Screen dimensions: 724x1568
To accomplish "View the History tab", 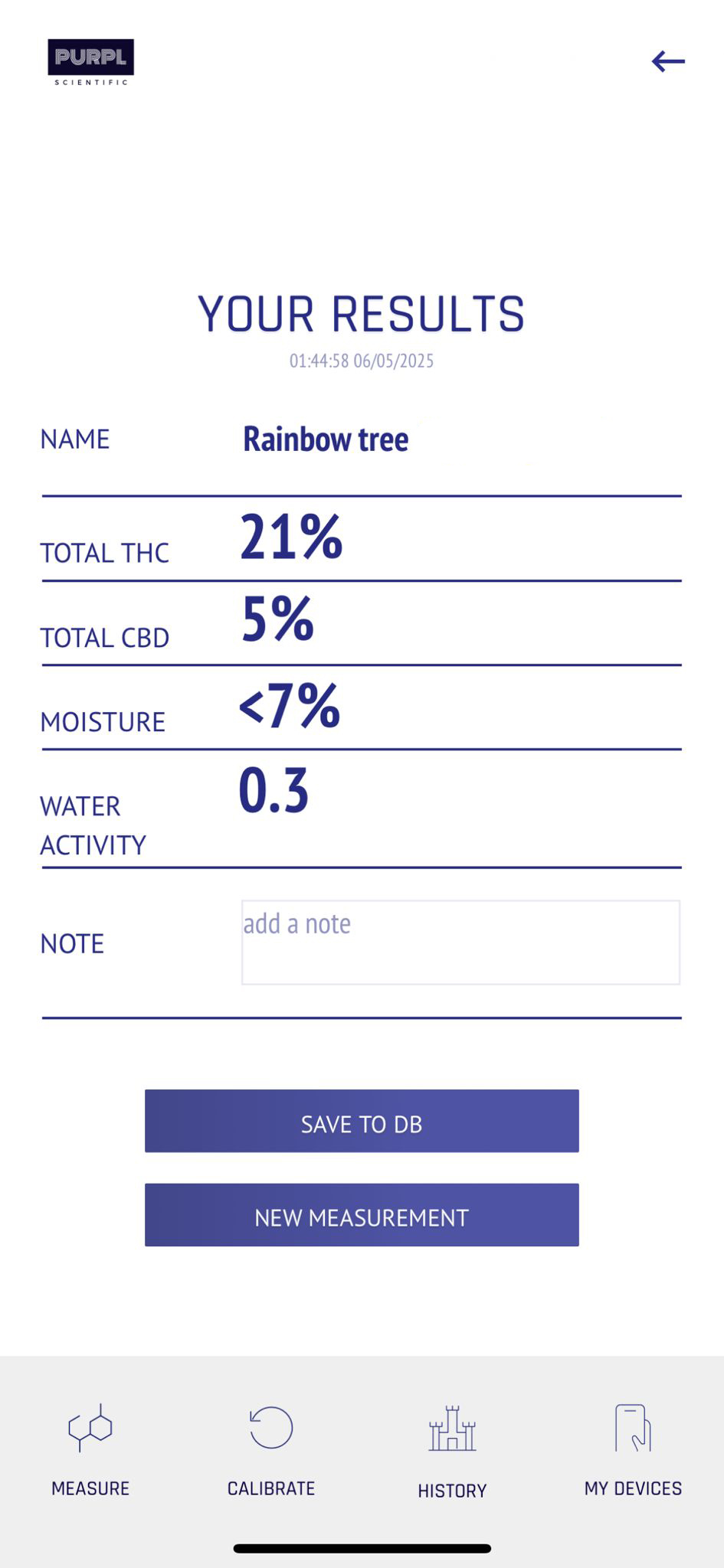I will coord(452,1450).
